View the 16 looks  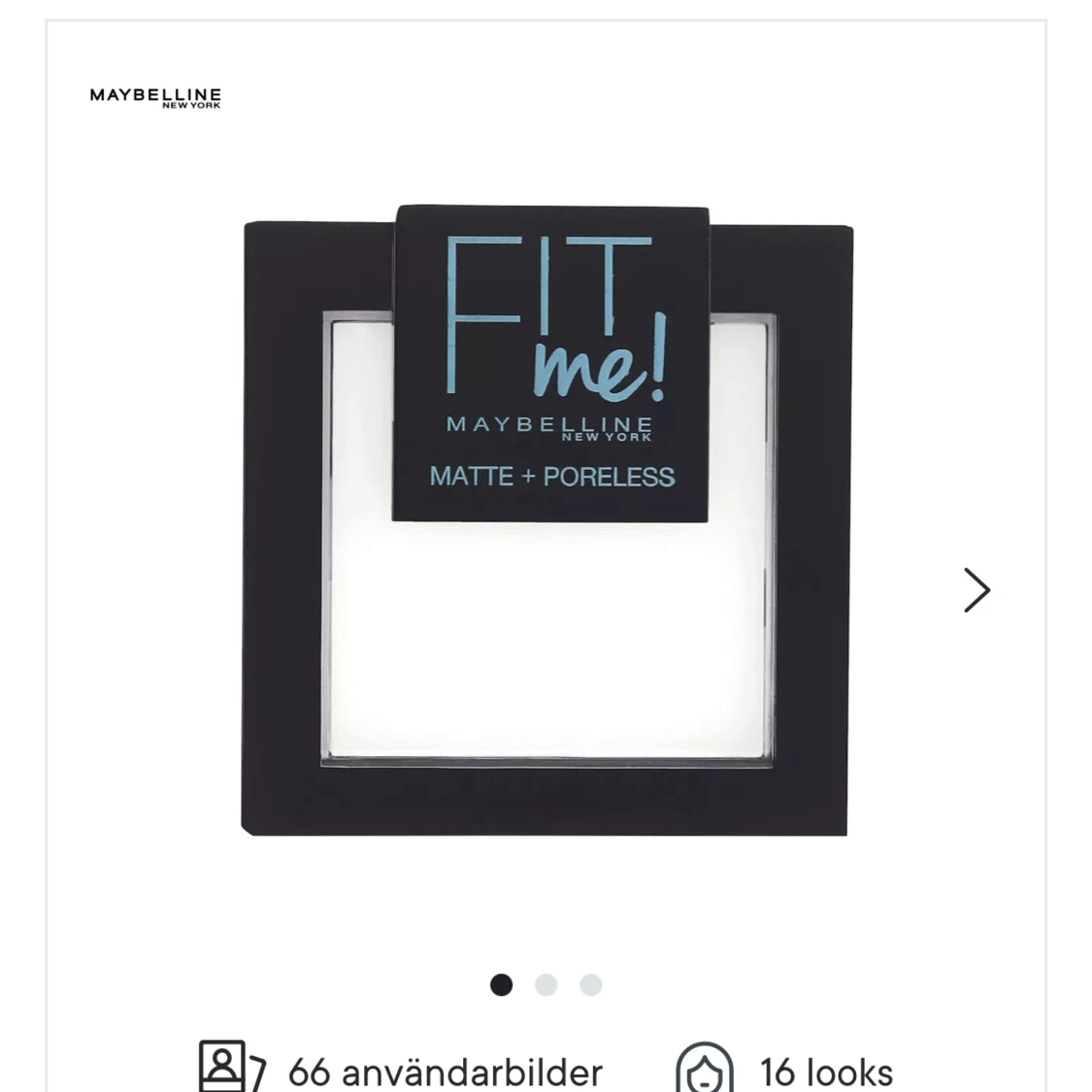[784, 1071]
